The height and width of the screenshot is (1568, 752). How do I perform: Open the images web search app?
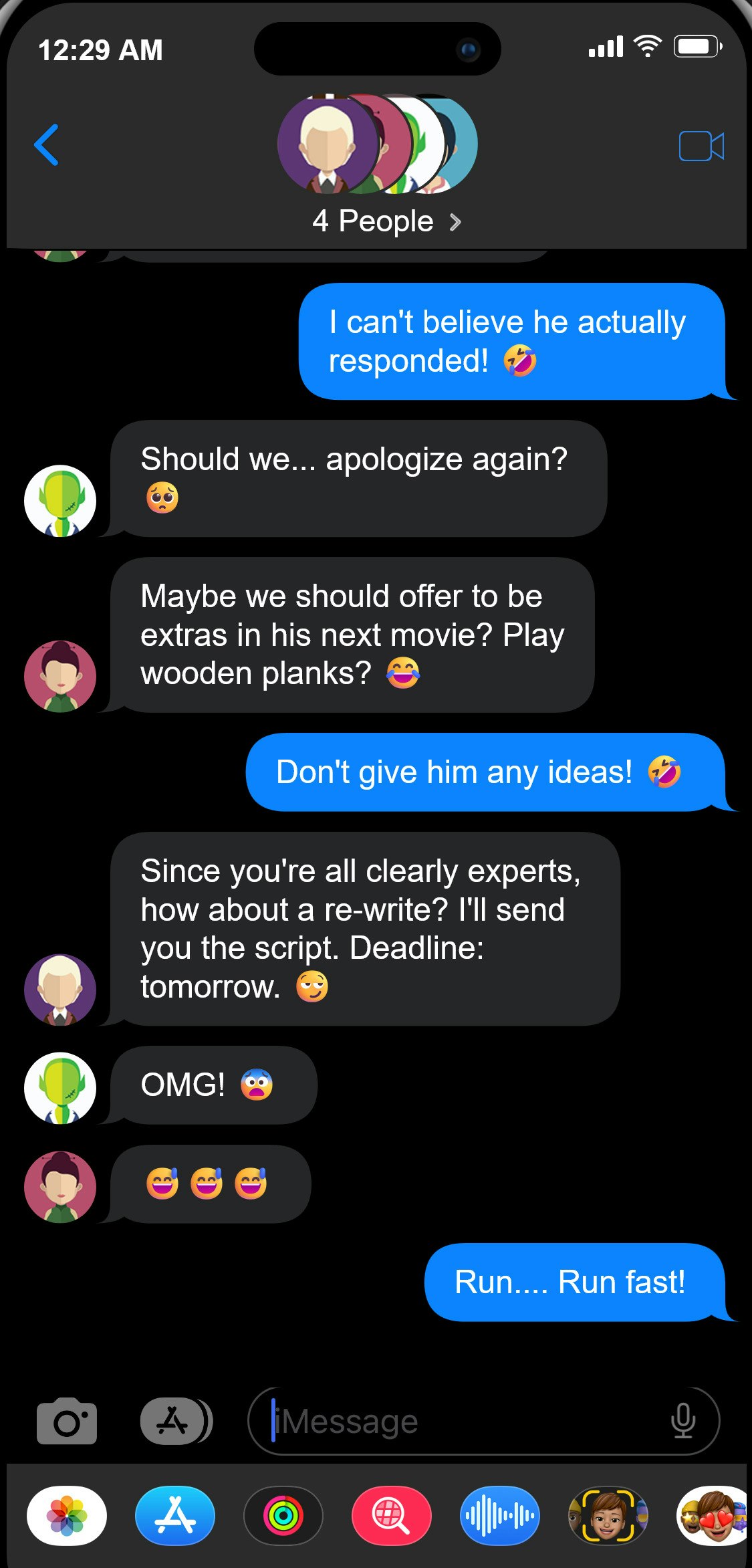[x=392, y=1516]
